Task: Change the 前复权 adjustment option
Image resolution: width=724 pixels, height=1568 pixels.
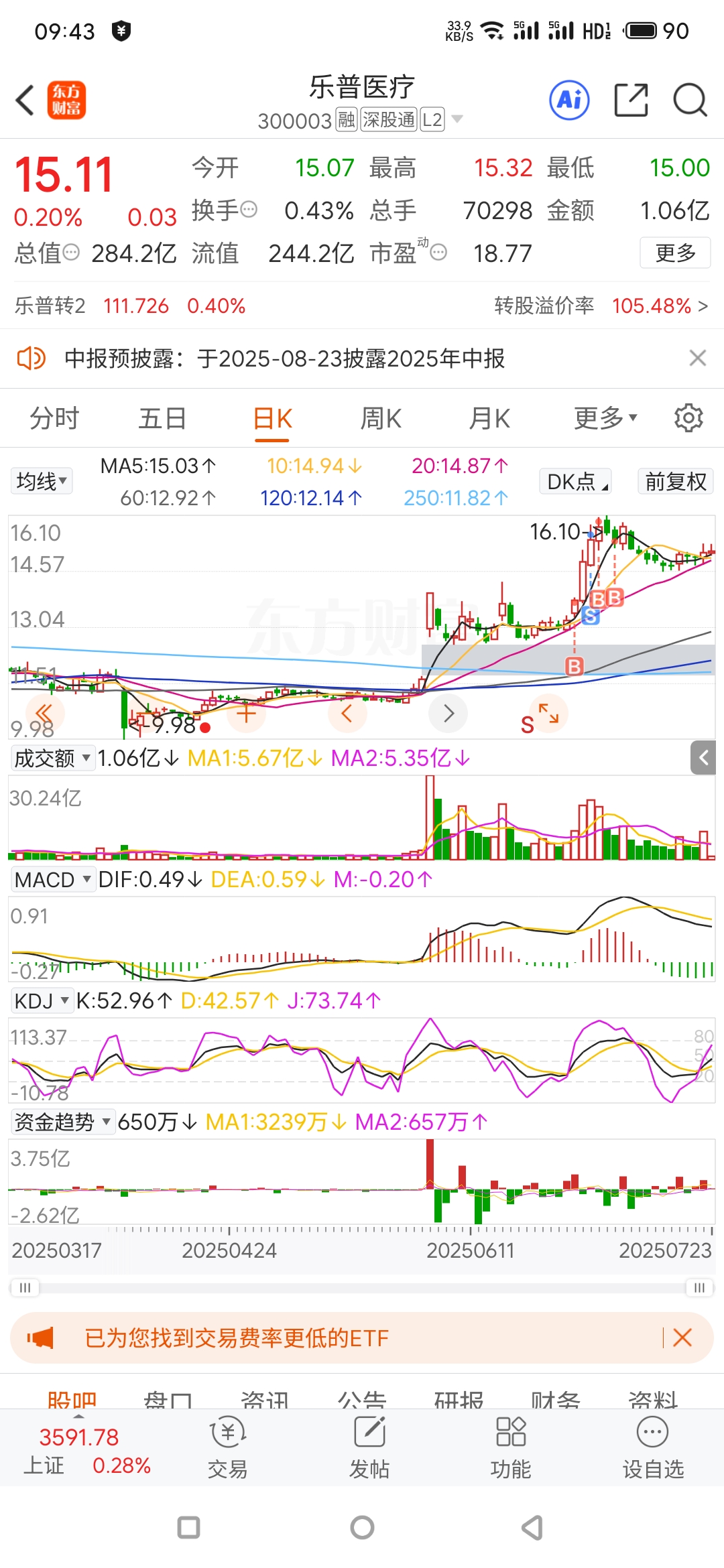Action: [x=675, y=481]
